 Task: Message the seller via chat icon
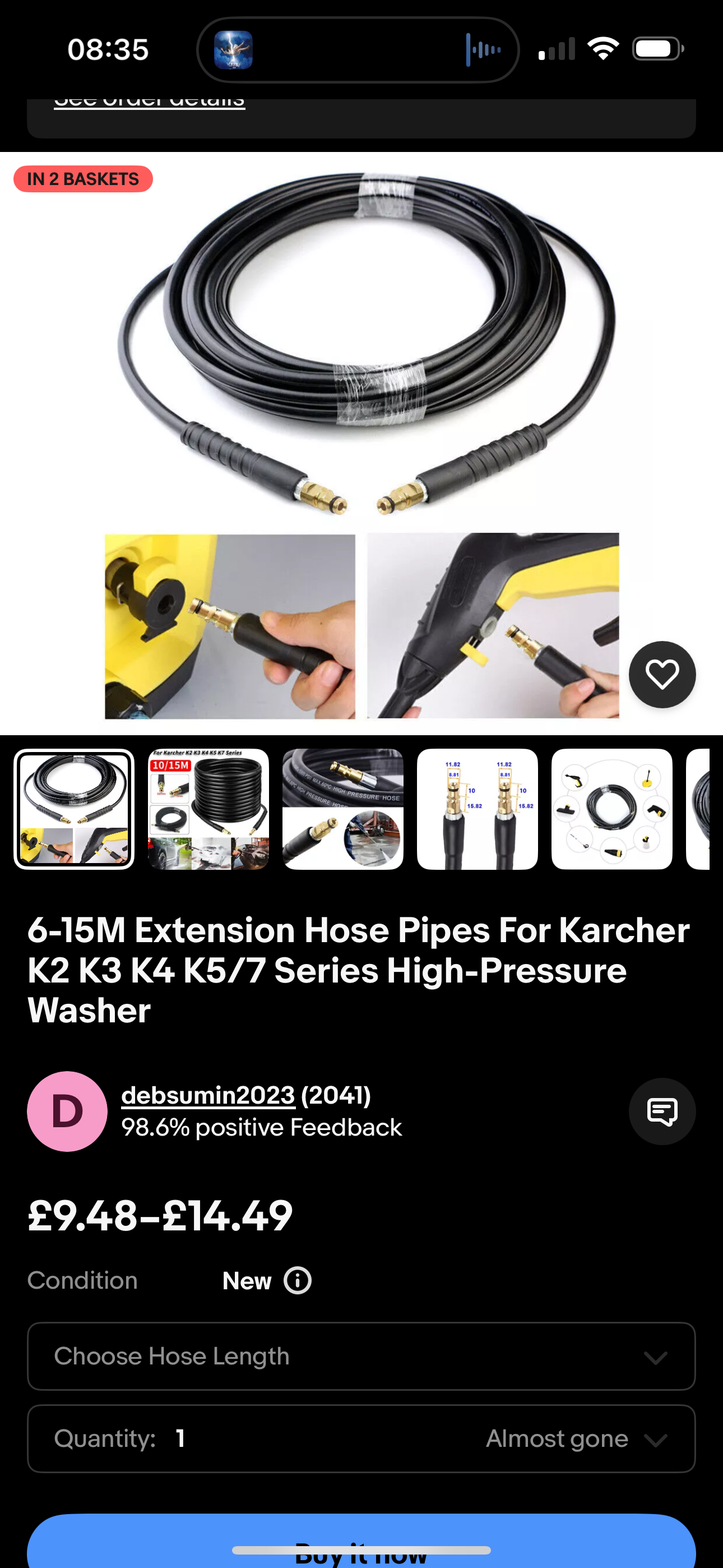click(661, 1111)
